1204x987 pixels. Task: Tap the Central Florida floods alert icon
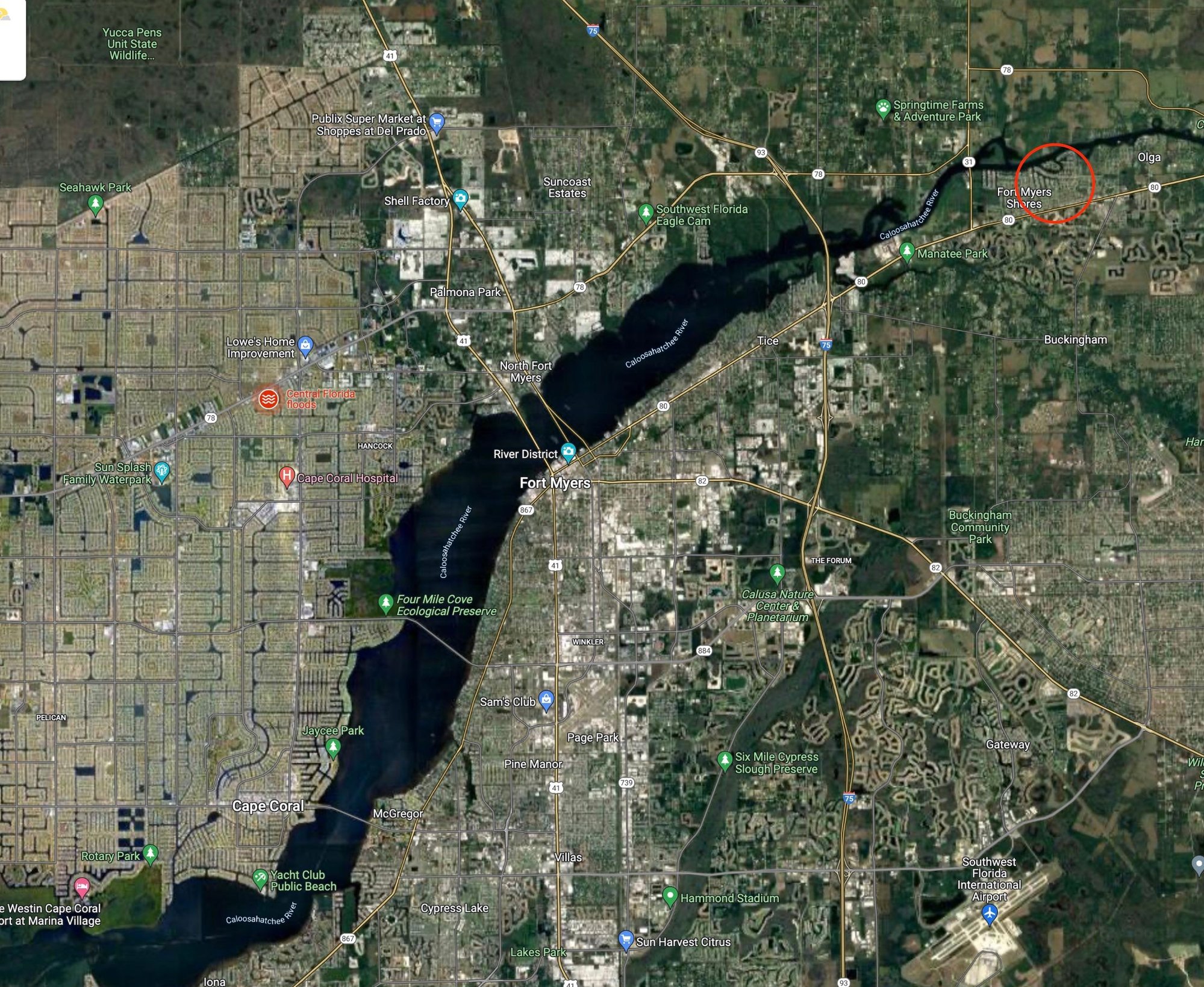tap(268, 399)
